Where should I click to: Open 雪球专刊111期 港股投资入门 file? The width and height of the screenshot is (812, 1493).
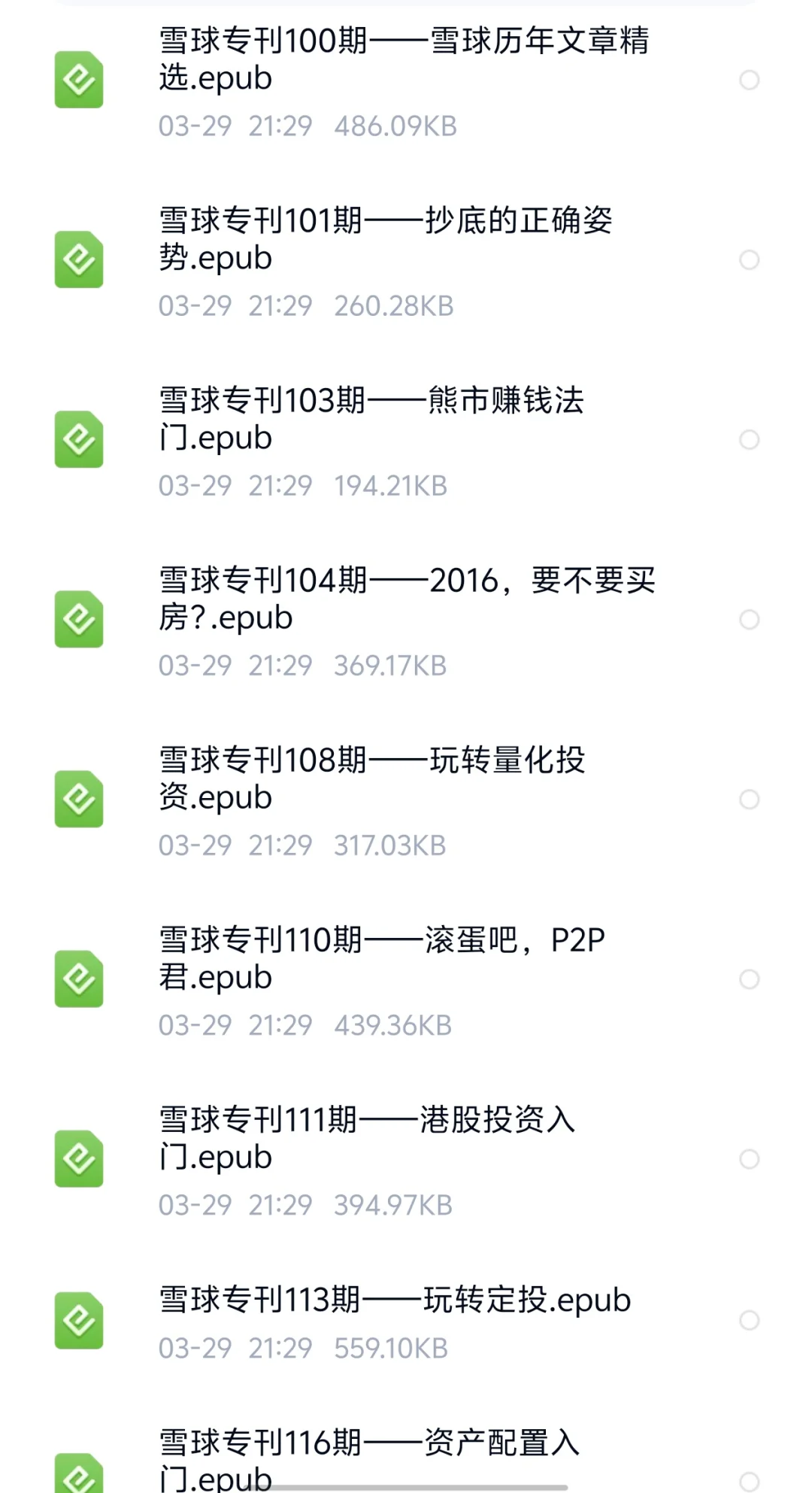(406, 1159)
